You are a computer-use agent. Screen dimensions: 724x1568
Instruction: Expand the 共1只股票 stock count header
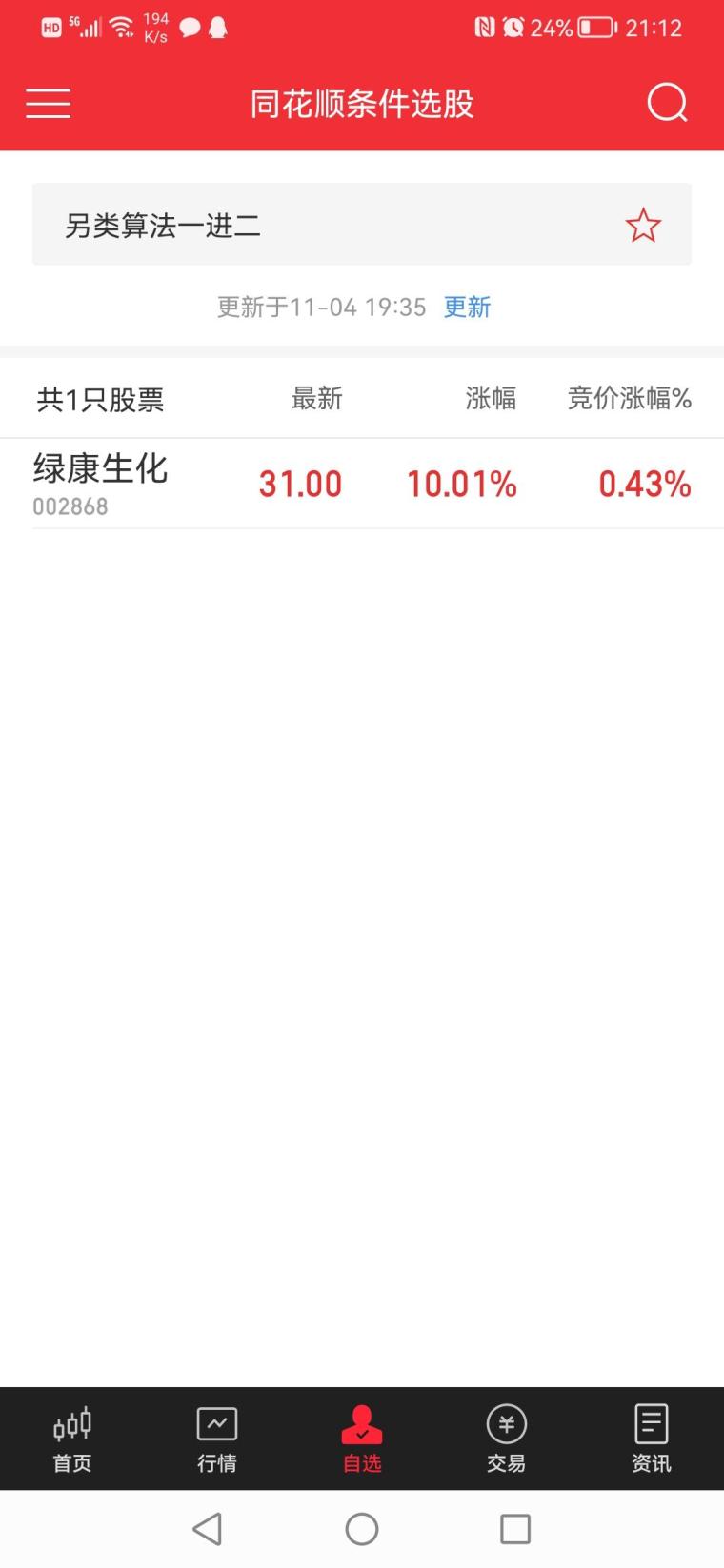tap(99, 399)
